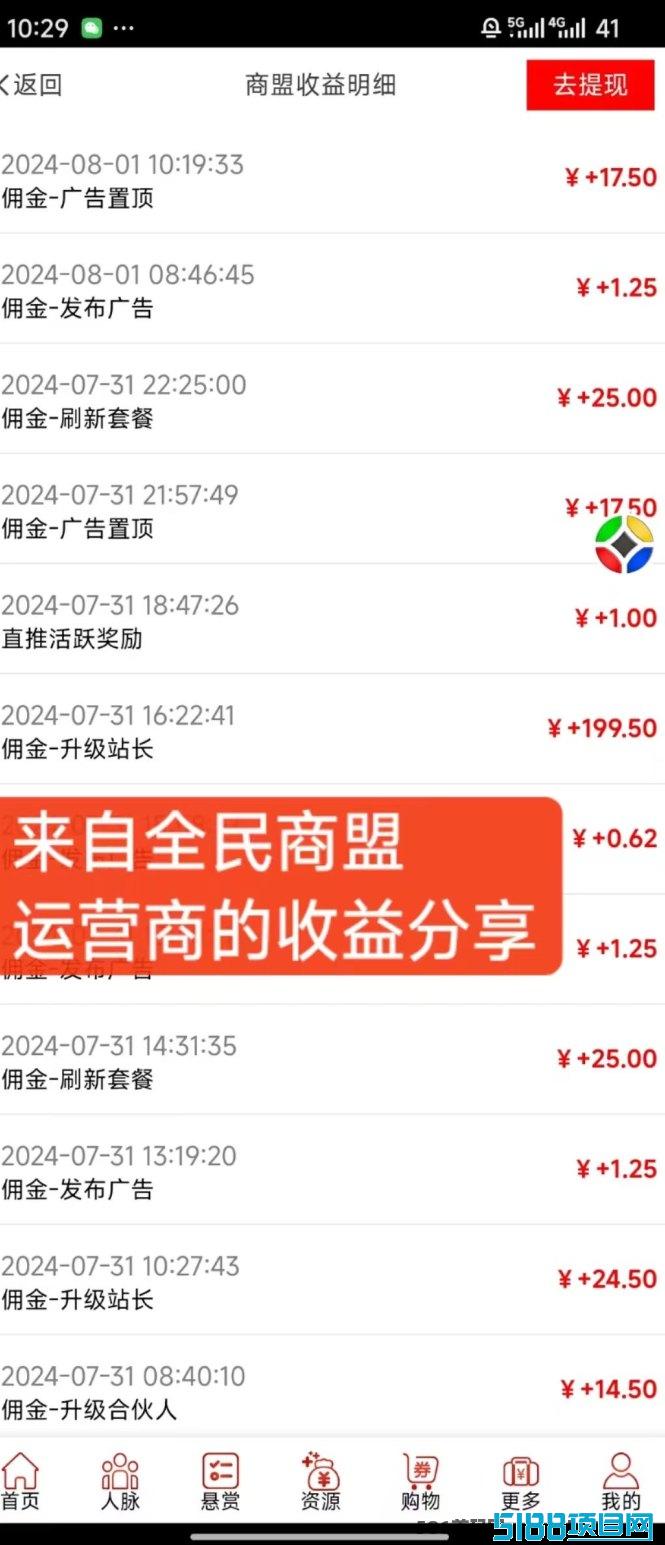
Task: Open the 更多 tab
Action: point(521,1481)
